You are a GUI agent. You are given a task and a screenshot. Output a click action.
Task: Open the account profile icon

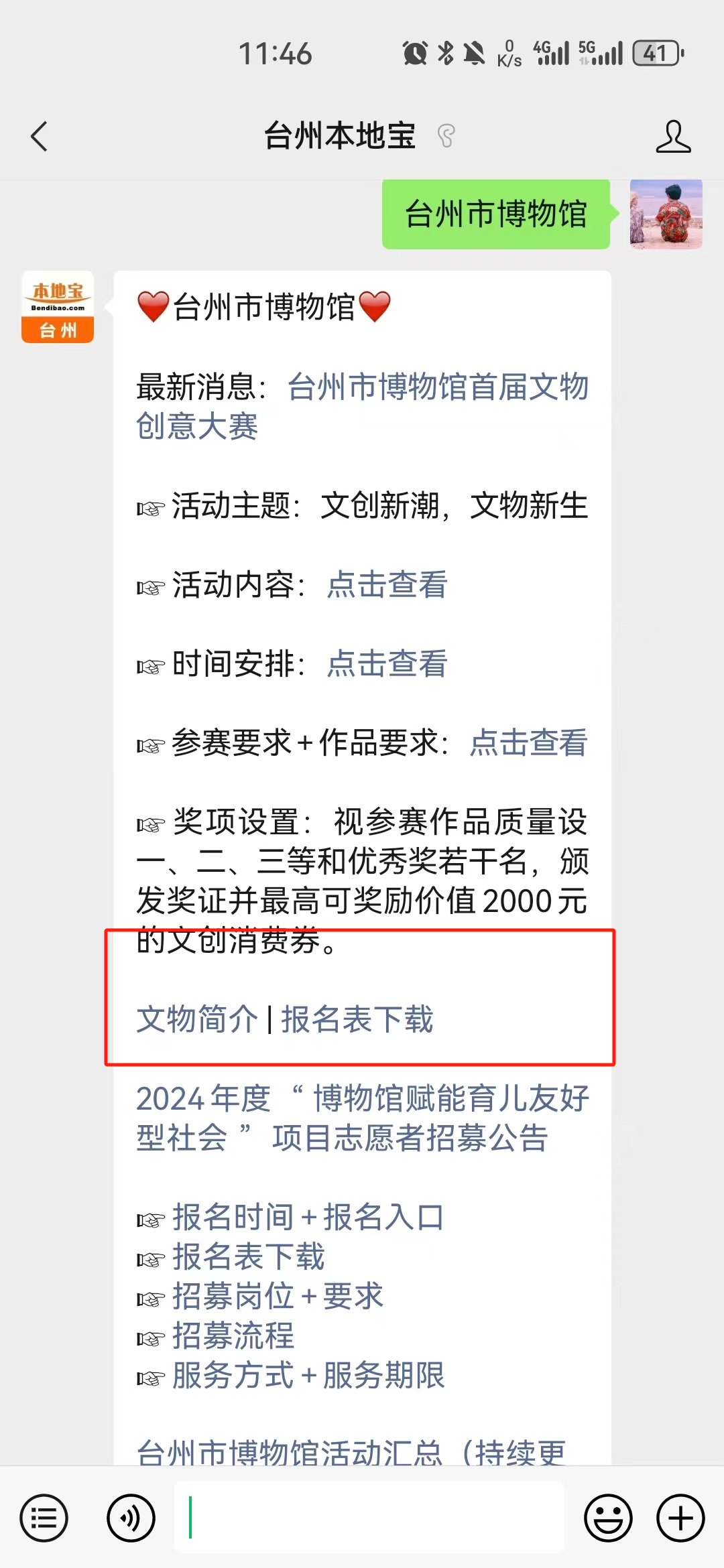click(x=672, y=137)
